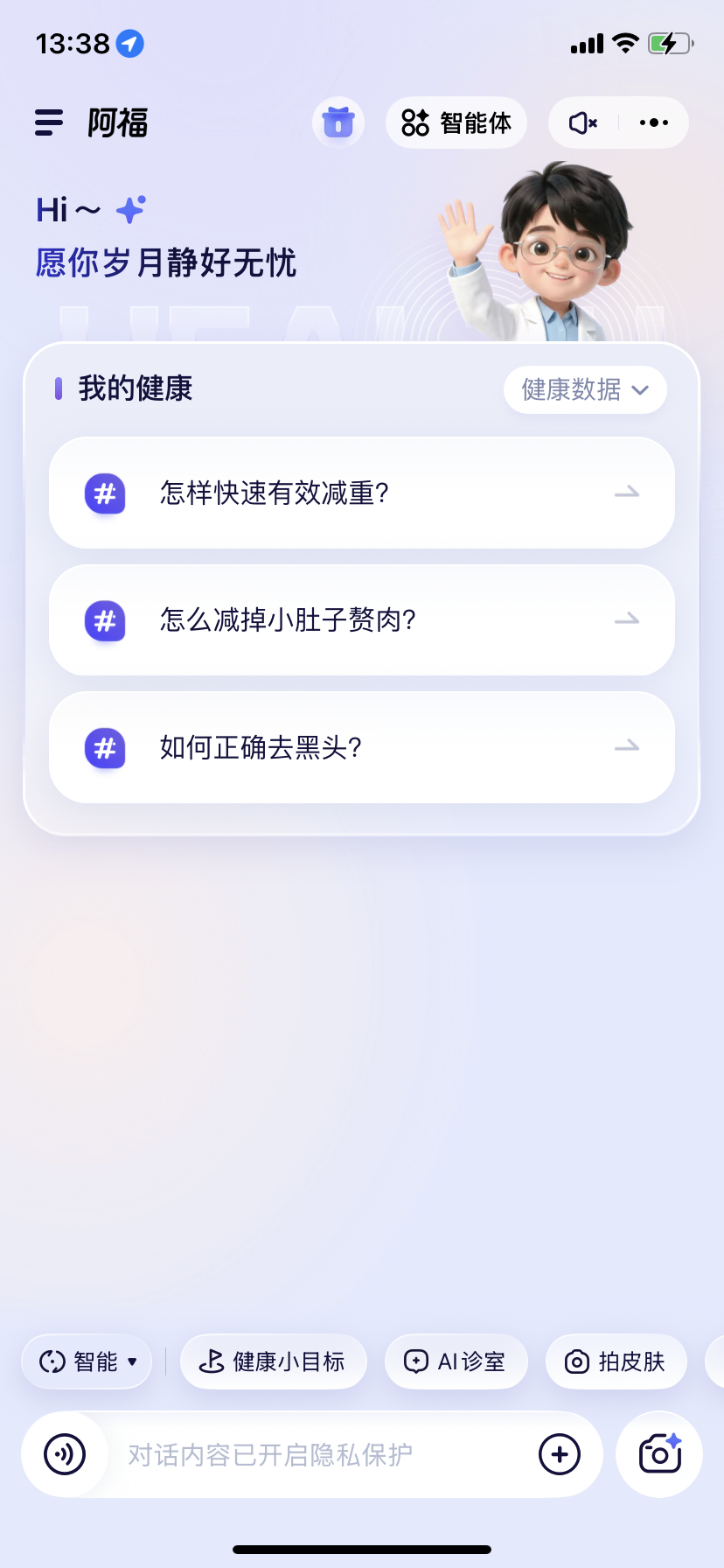Tap the camera icon near the input bar

tap(658, 1453)
